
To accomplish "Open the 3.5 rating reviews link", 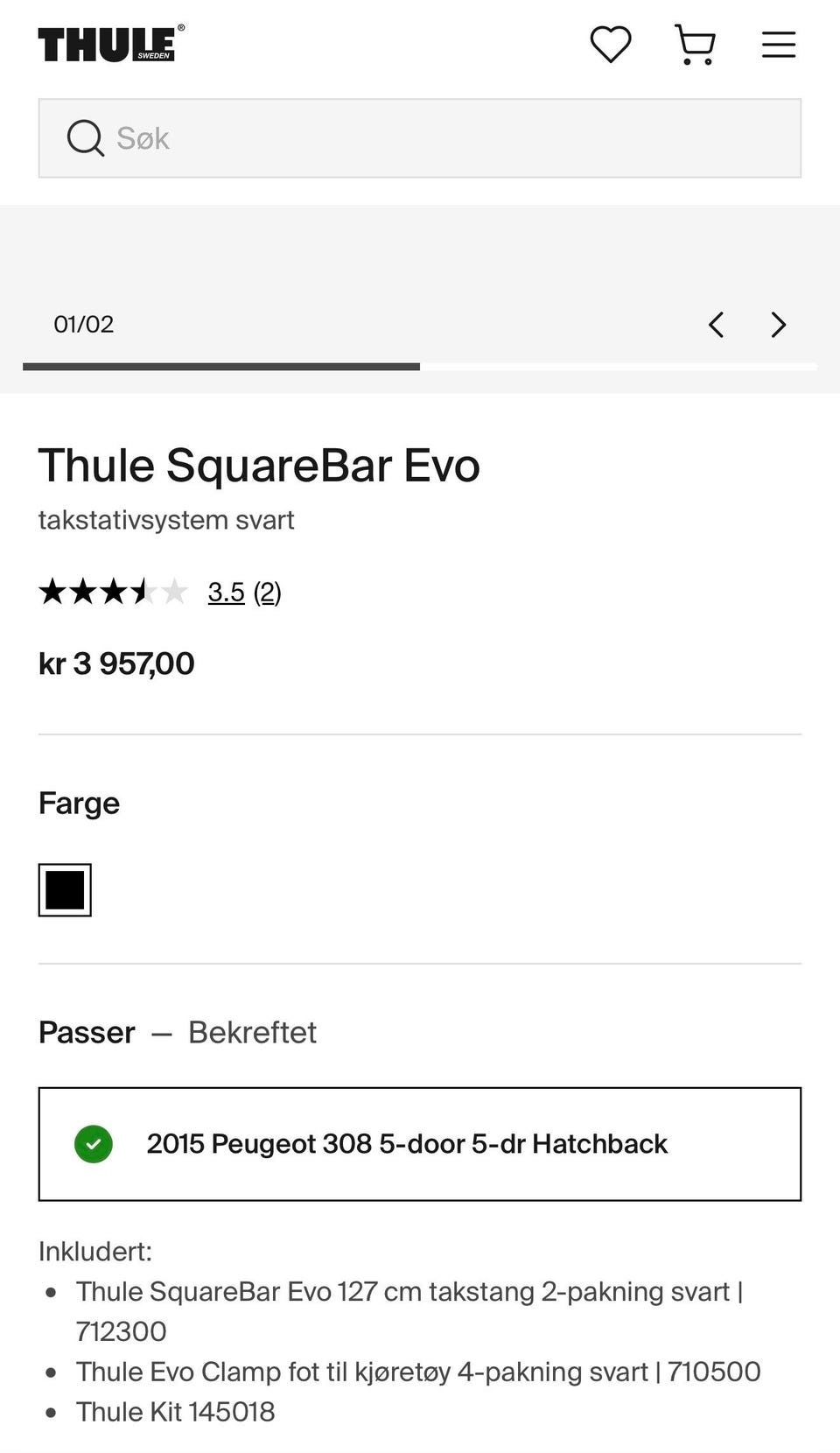I will (244, 593).
